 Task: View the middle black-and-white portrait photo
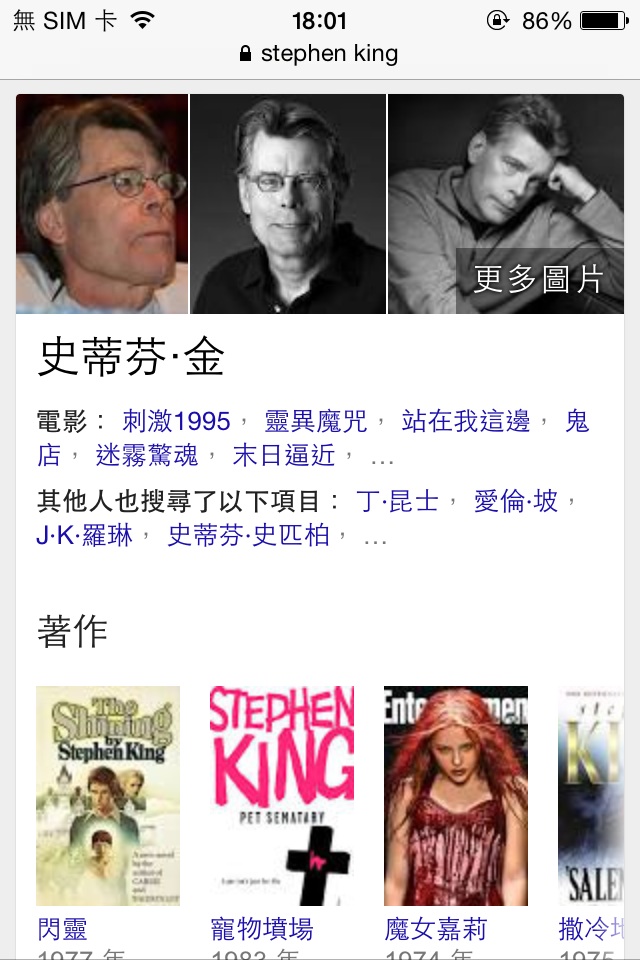pos(288,204)
